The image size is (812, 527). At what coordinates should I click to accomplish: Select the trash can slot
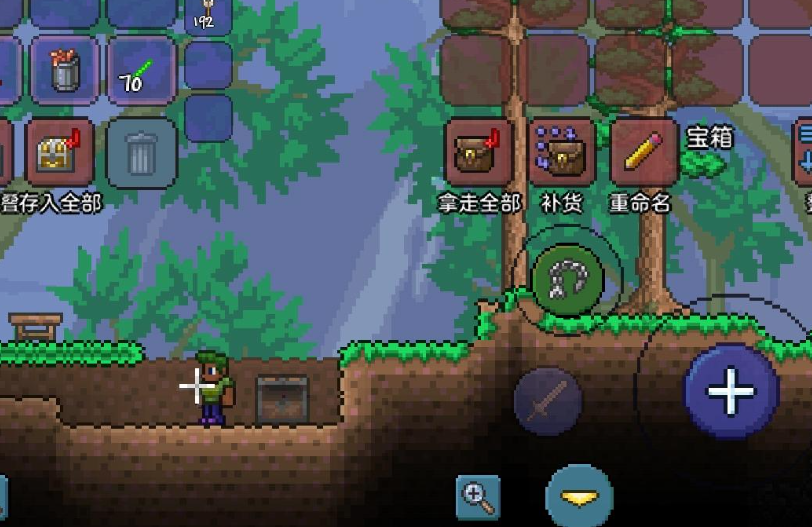pos(140,154)
